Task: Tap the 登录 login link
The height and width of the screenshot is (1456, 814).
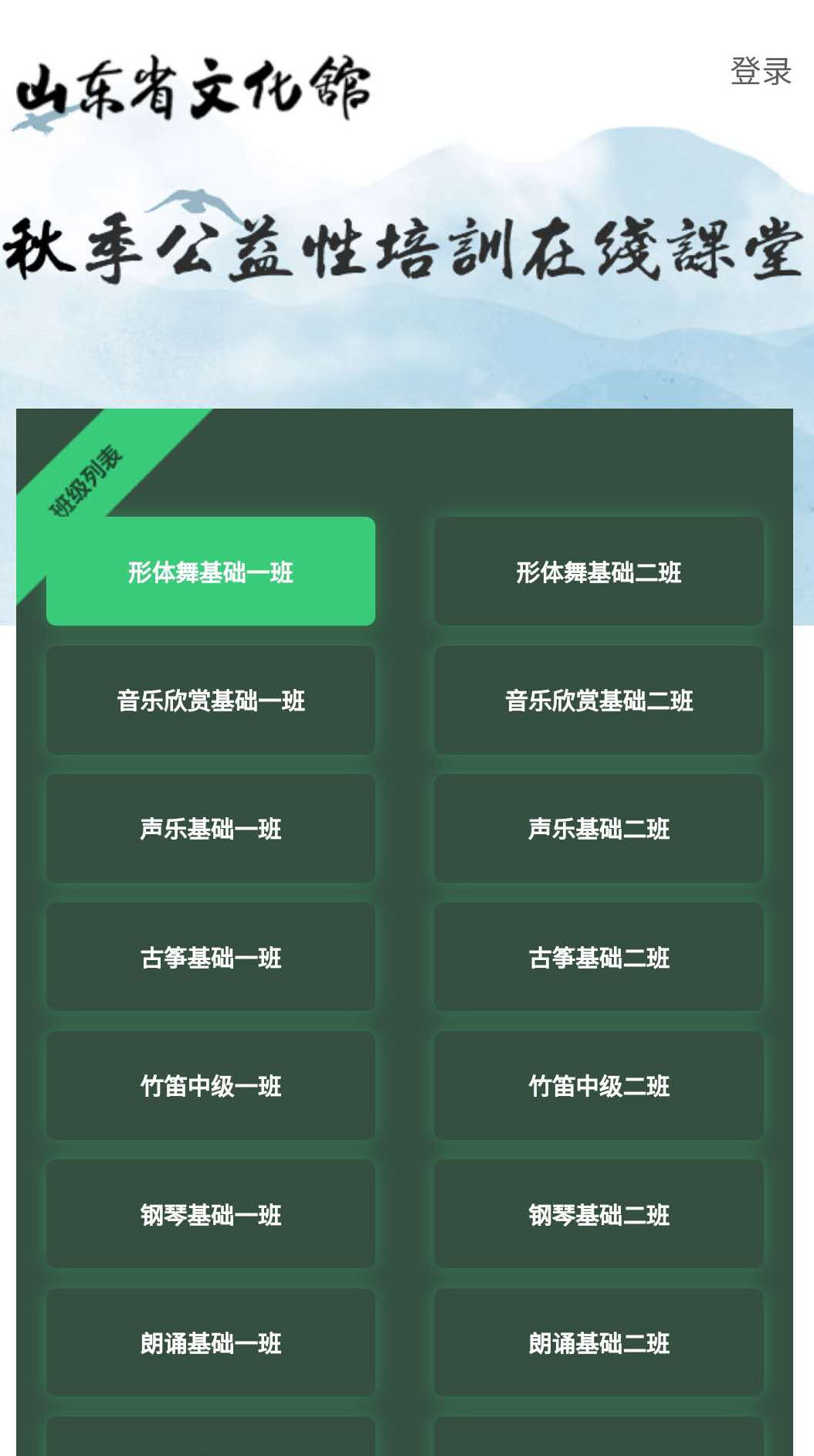Action: coord(761,71)
